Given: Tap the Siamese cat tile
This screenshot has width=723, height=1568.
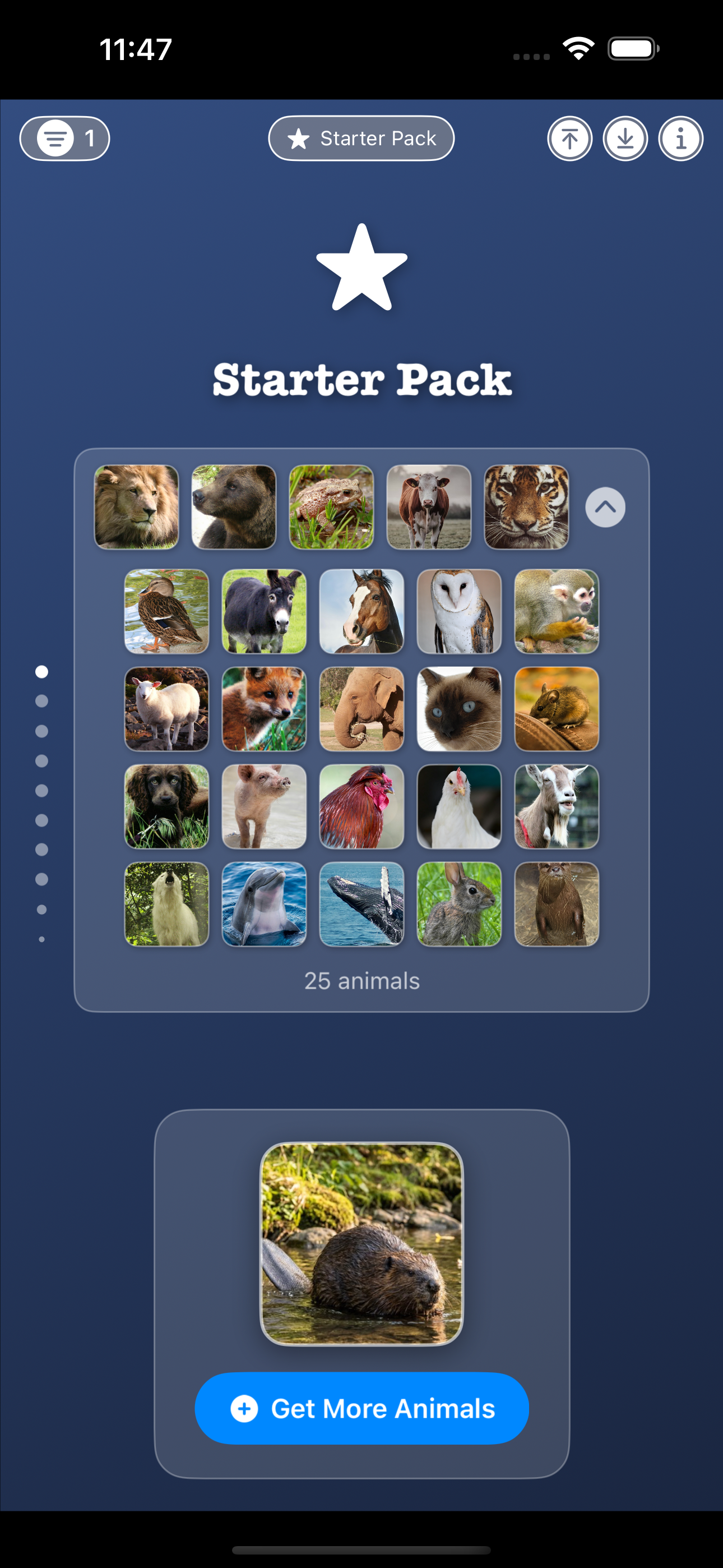Looking at the screenshot, I should point(459,708).
